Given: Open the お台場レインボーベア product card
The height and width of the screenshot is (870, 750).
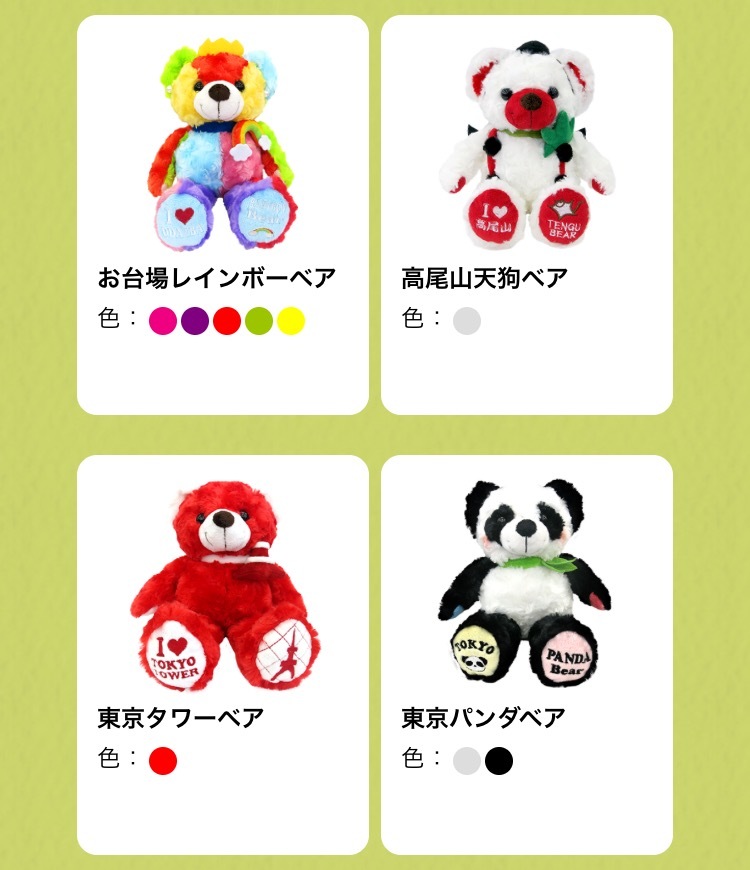Looking at the screenshot, I should 222,214.
